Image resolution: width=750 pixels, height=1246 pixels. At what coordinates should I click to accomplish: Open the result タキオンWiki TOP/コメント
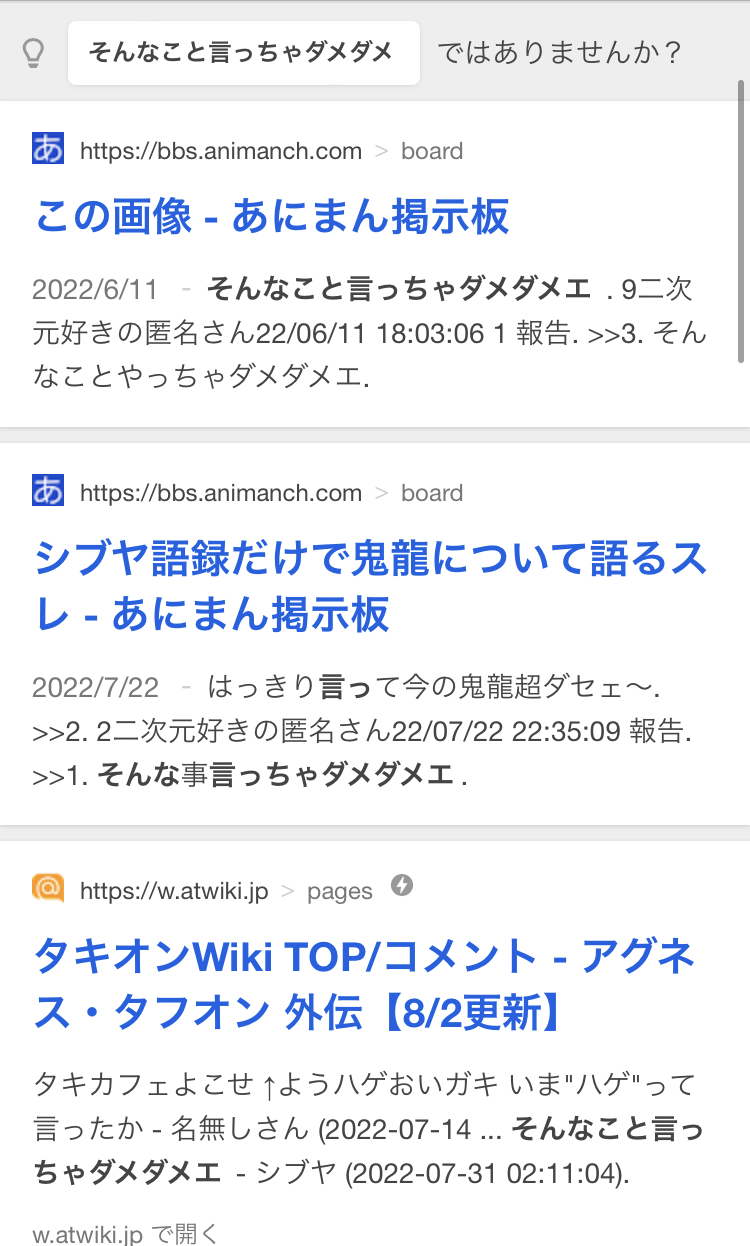click(x=365, y=985)
